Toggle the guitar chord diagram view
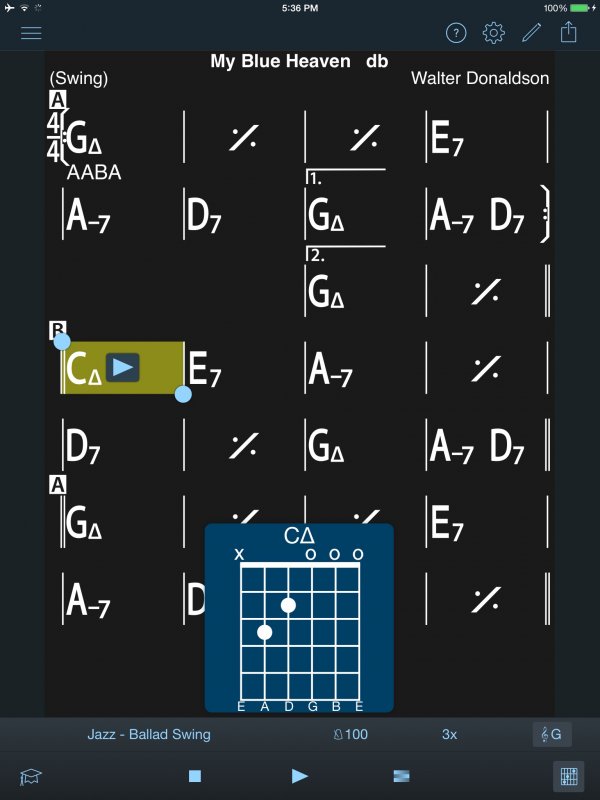 [569, 776]
